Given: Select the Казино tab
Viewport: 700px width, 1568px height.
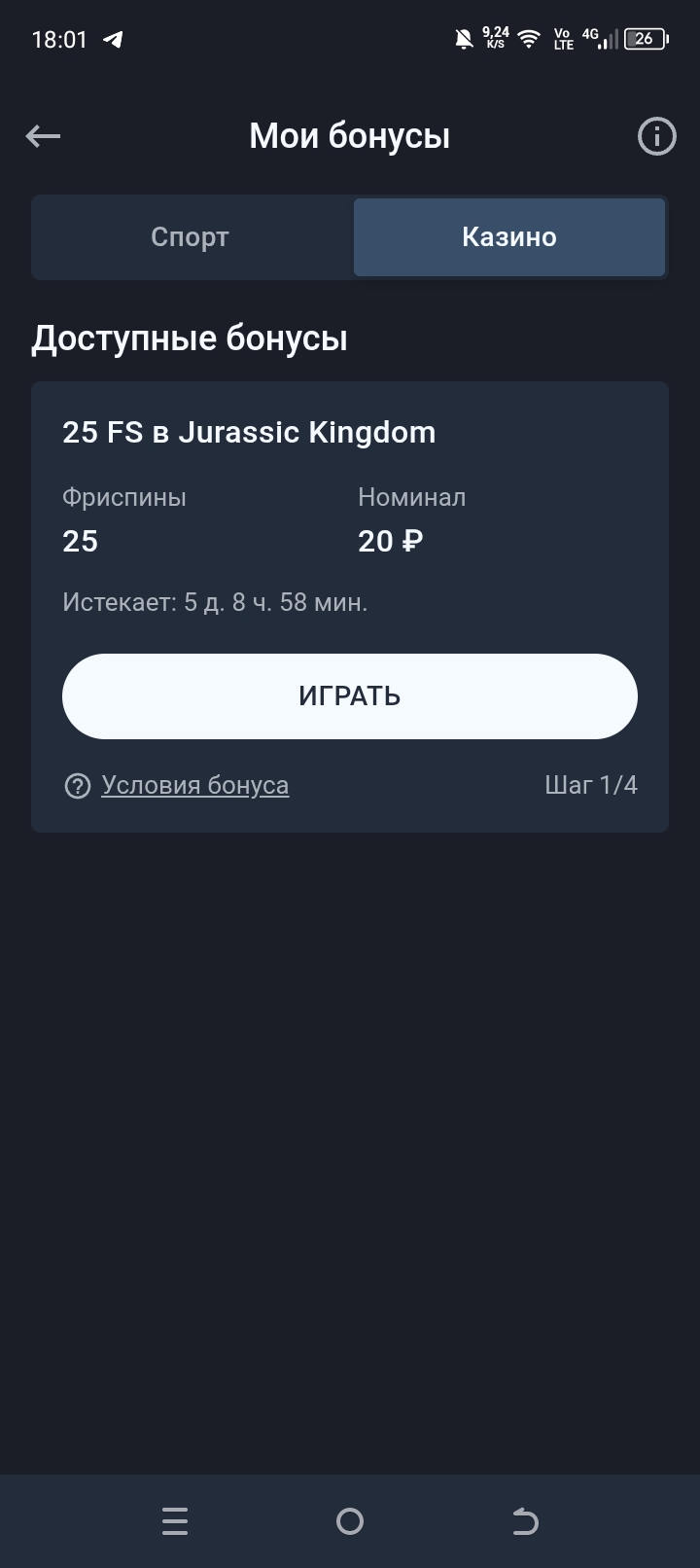Looking at the screenshot, I should pos(508,237).
